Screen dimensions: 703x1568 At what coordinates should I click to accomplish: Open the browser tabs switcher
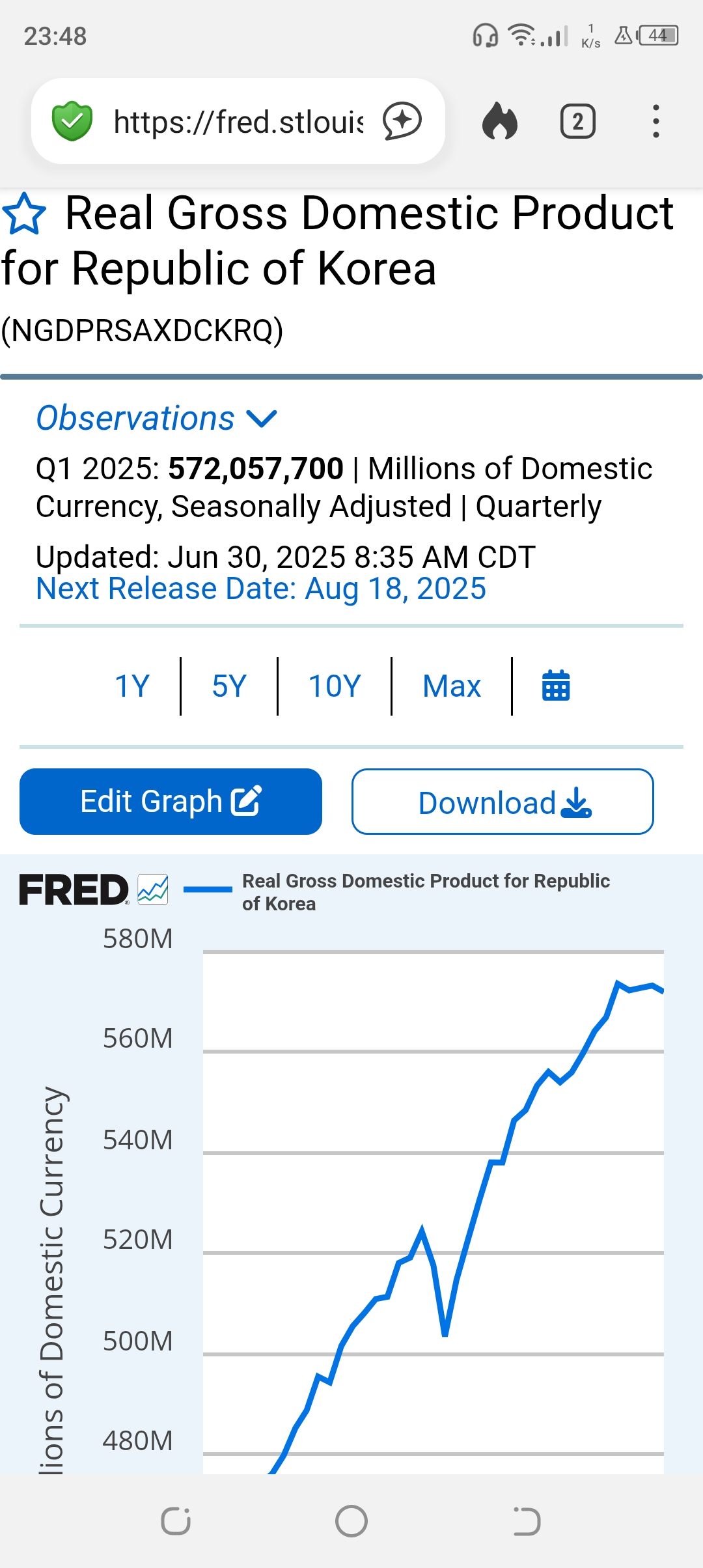point(577,121)
